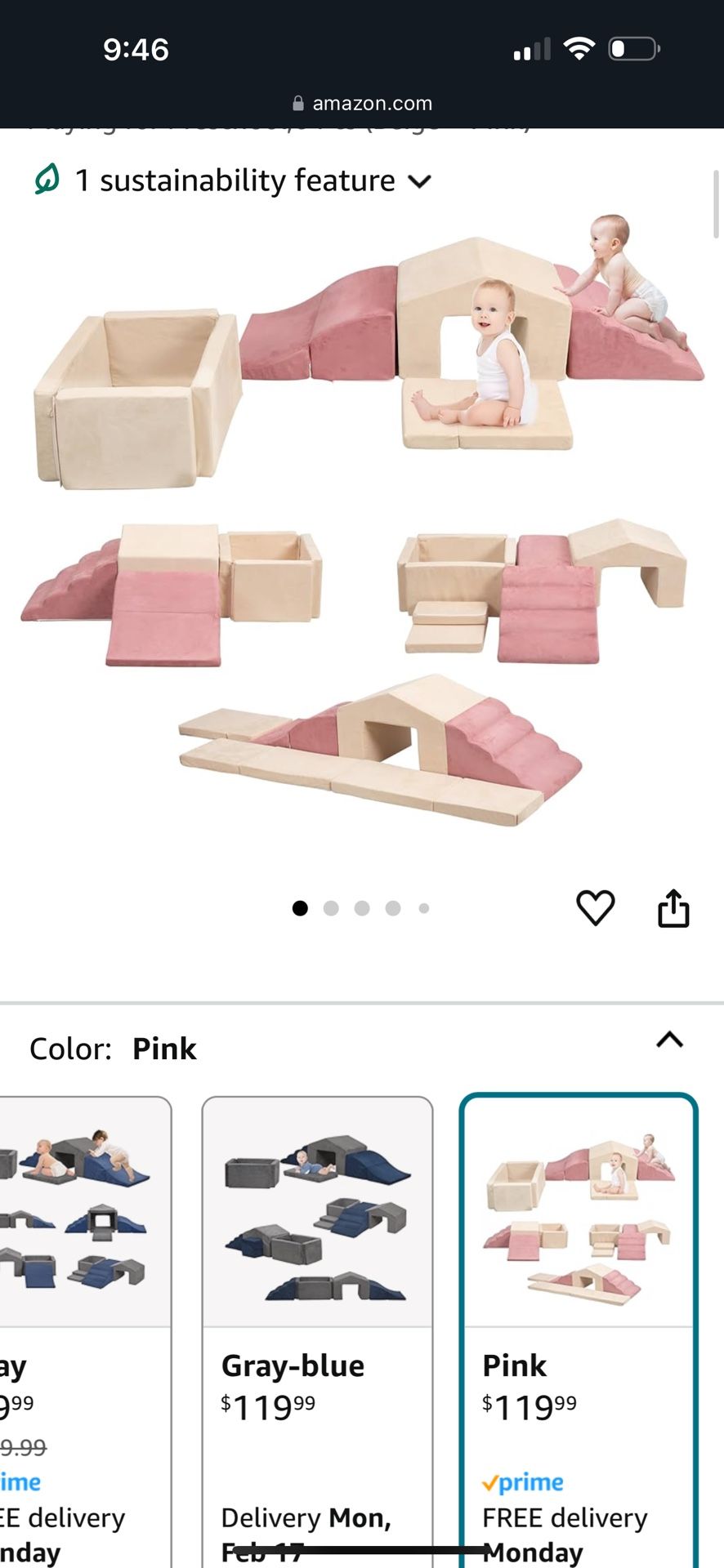Collapse the Color options section
Viewport: 724px width, 1568px height.
click(x=669, y=1040)
